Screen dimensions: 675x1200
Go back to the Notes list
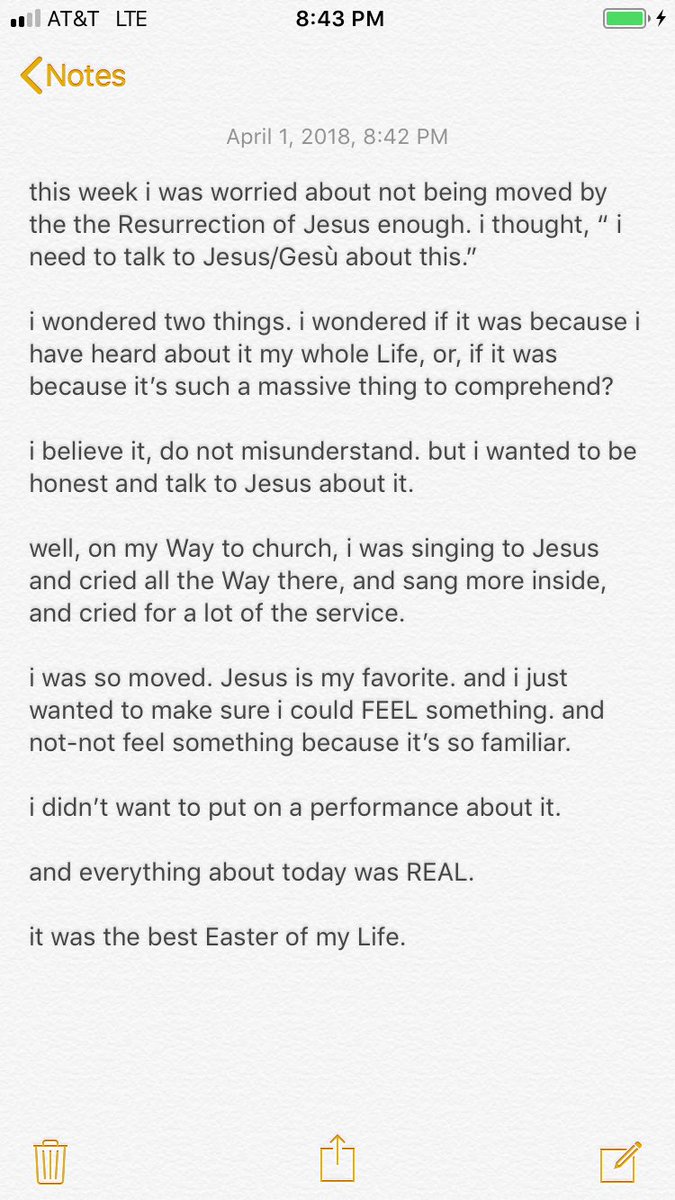73,76
